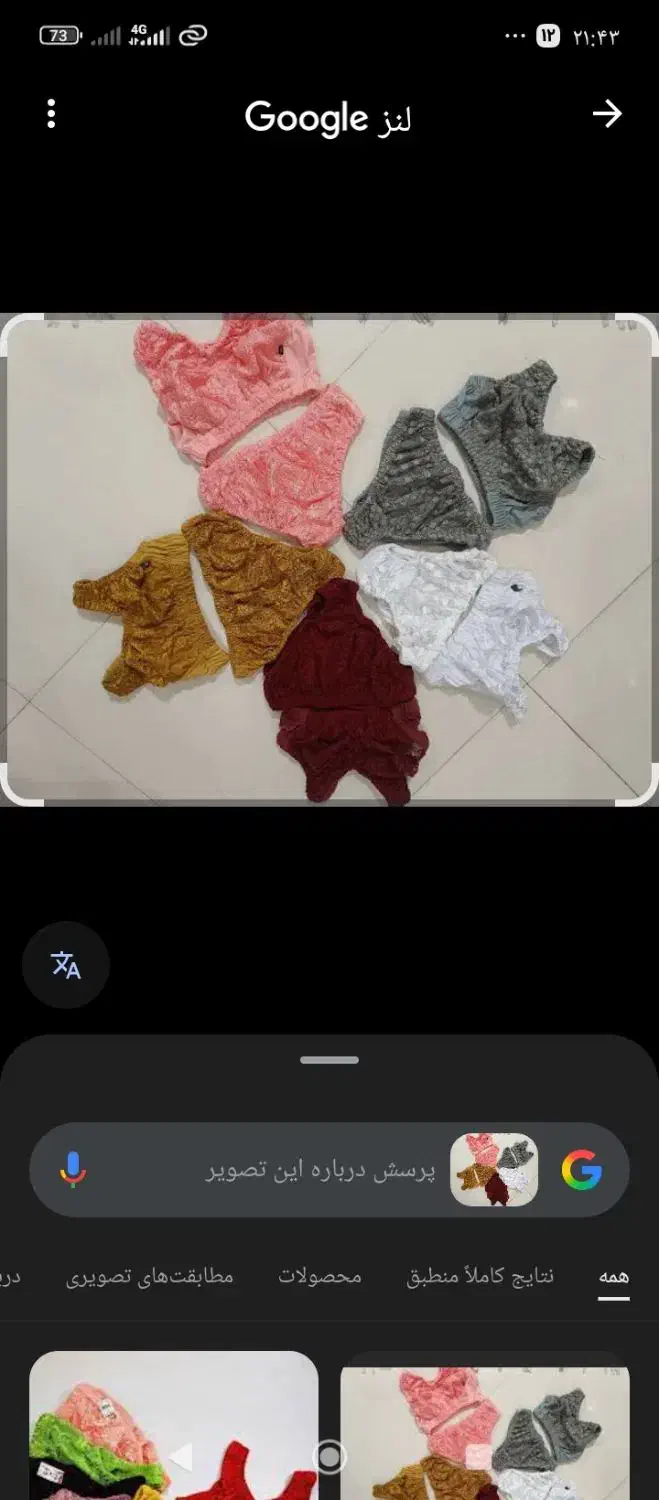The height and width of the screenshot is (1500, 659).
Task: Switch to the نتایج کاملاً منطبق tab
Action: click(x=480, y=1277)
